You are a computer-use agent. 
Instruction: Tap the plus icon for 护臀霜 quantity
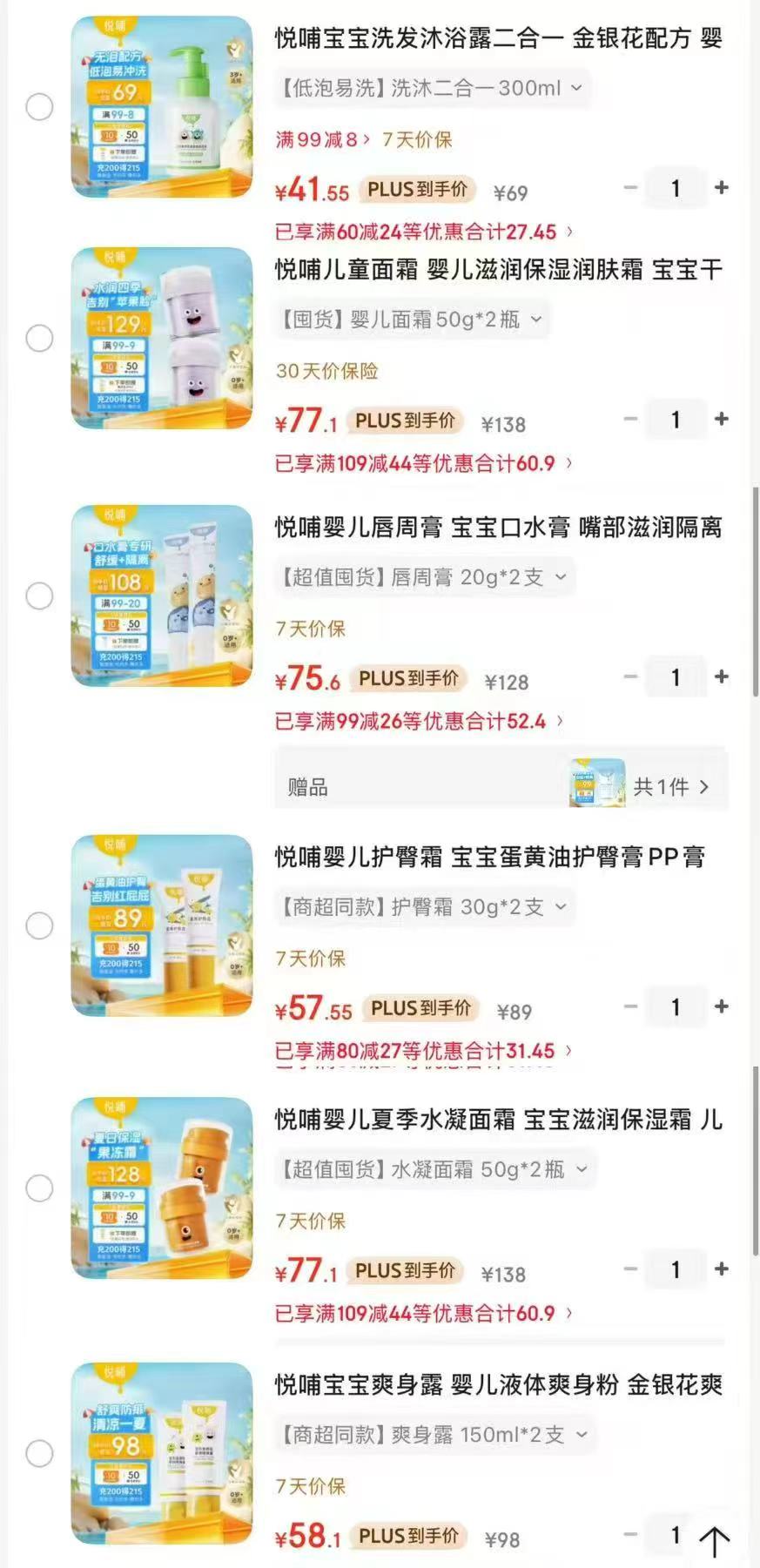click(722, 1007)
